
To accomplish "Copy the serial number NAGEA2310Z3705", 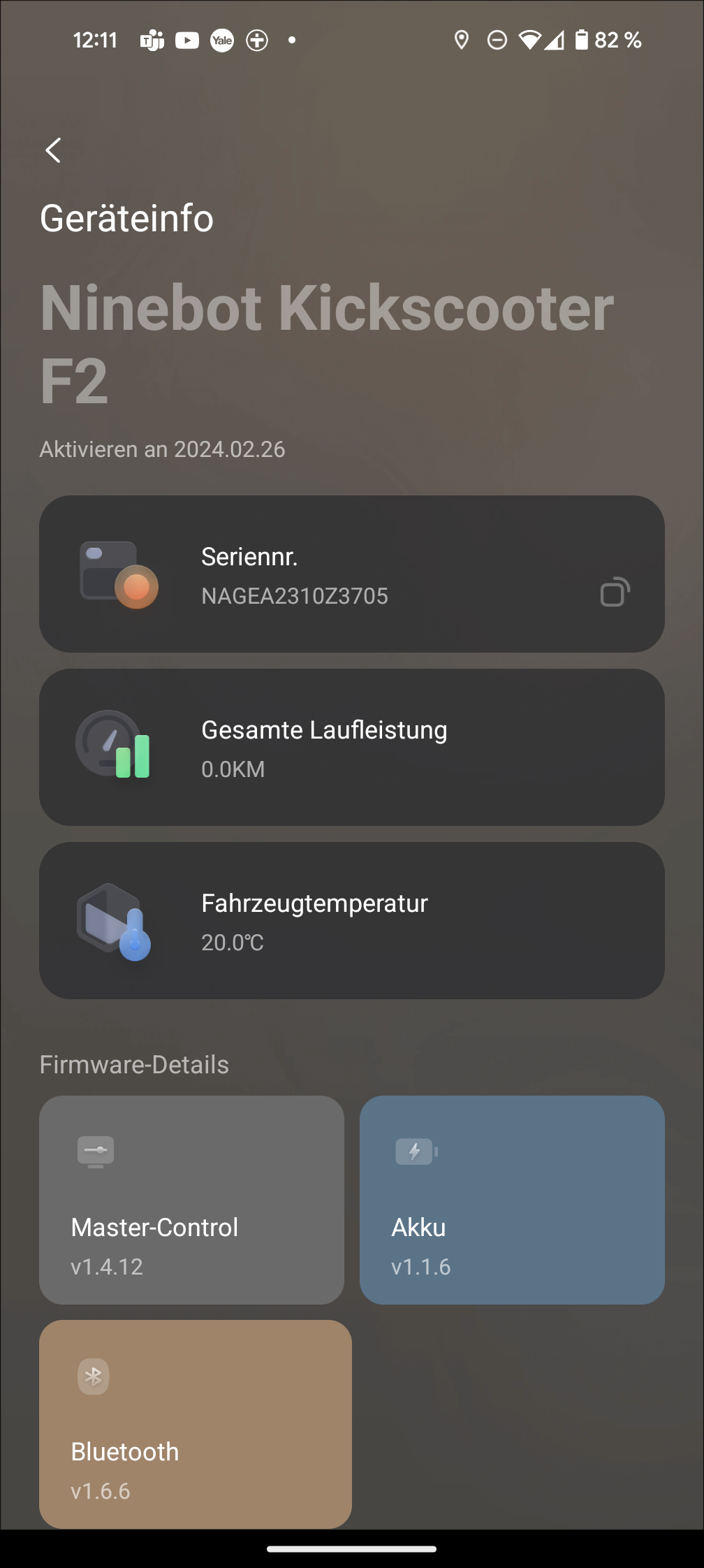I will (615, 592).
